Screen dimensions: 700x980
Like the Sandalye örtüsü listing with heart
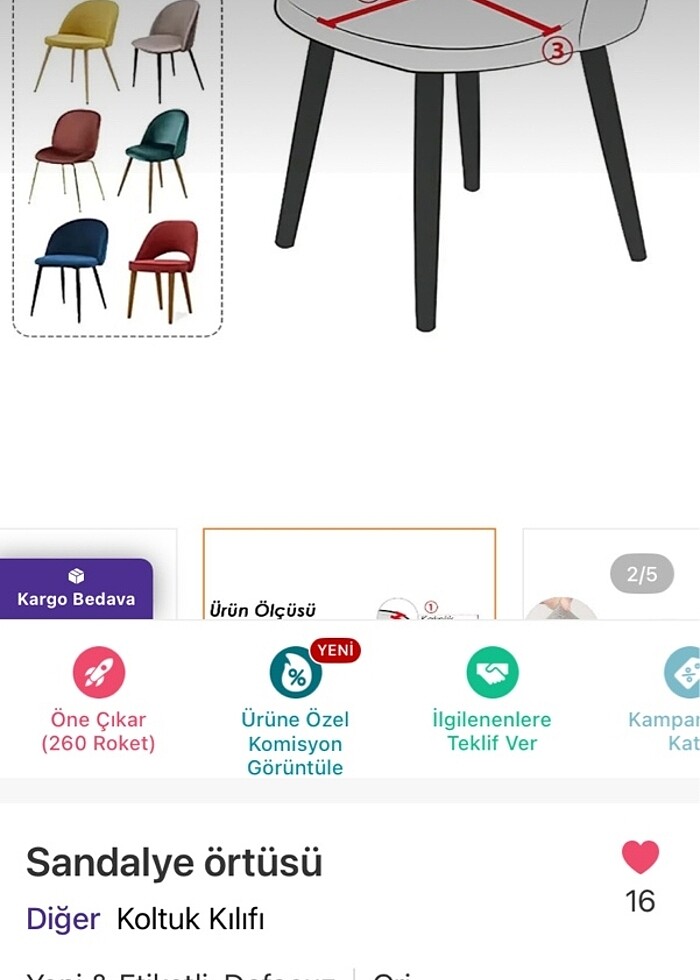click(x=640, y=858)
